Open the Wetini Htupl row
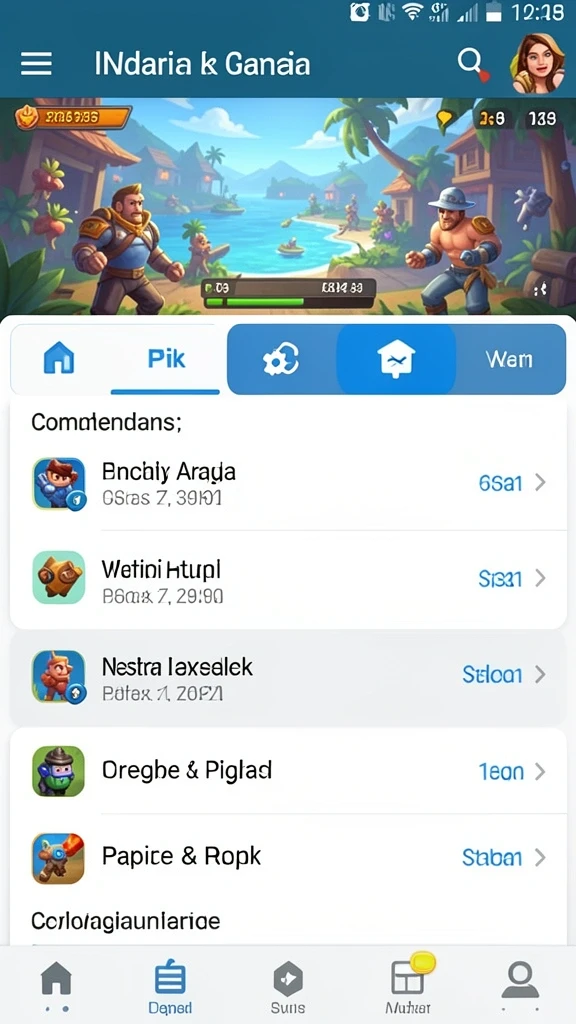This screenshot has width=576, height=1024. point(288,579)
